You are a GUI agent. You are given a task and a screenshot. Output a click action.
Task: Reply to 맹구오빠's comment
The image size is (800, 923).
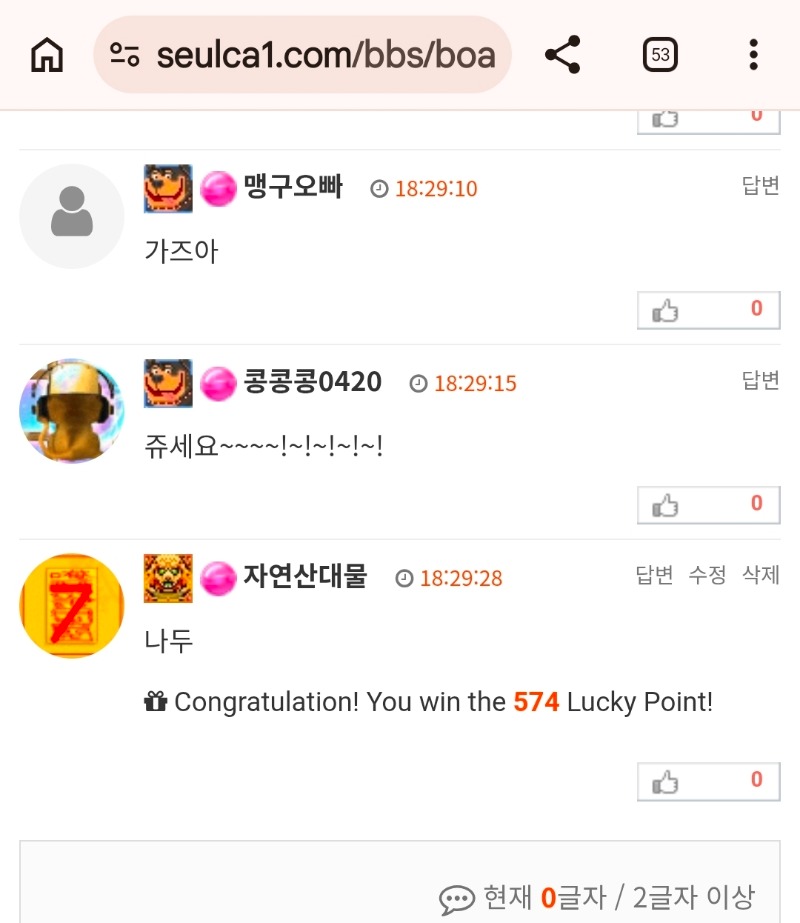[760, 185]
